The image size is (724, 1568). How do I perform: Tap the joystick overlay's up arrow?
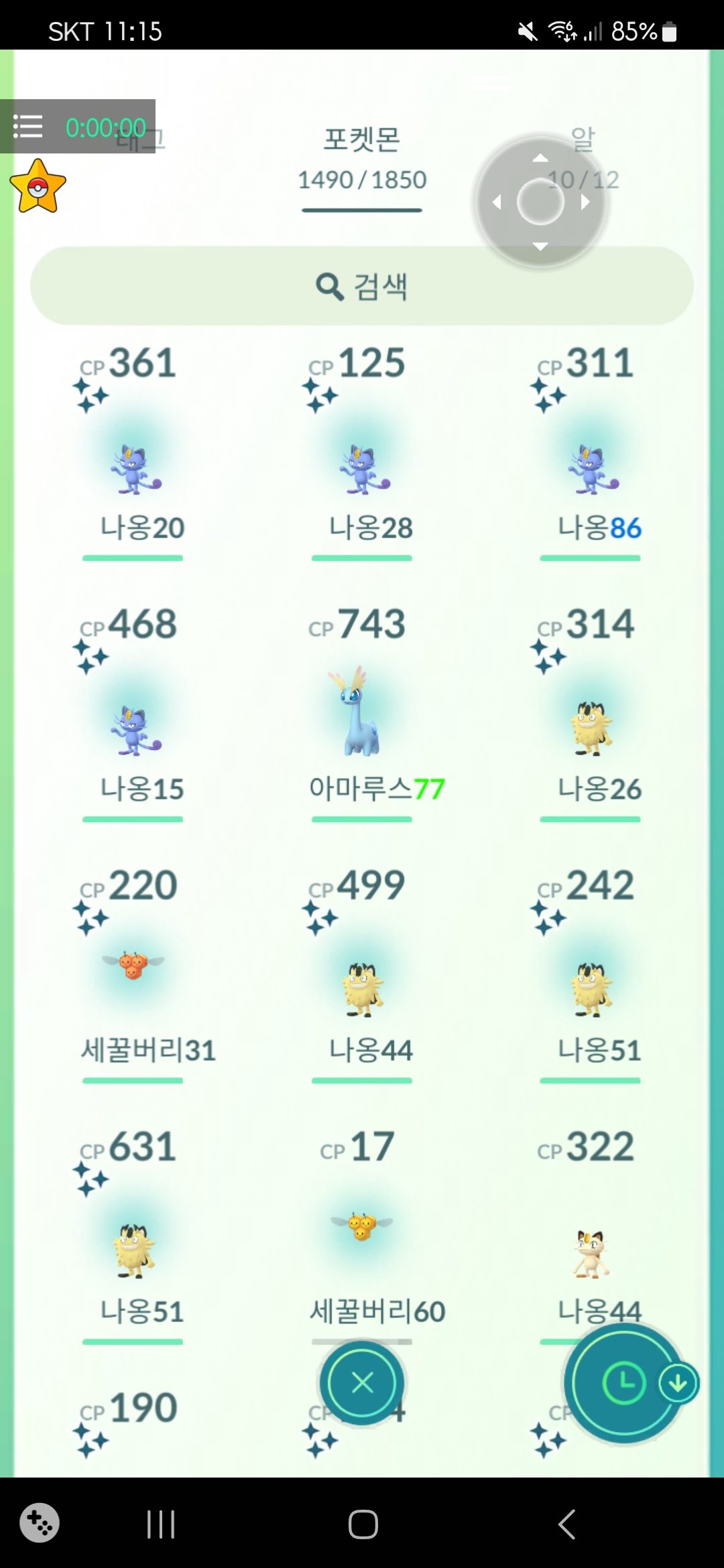click(x=540, y=159)
